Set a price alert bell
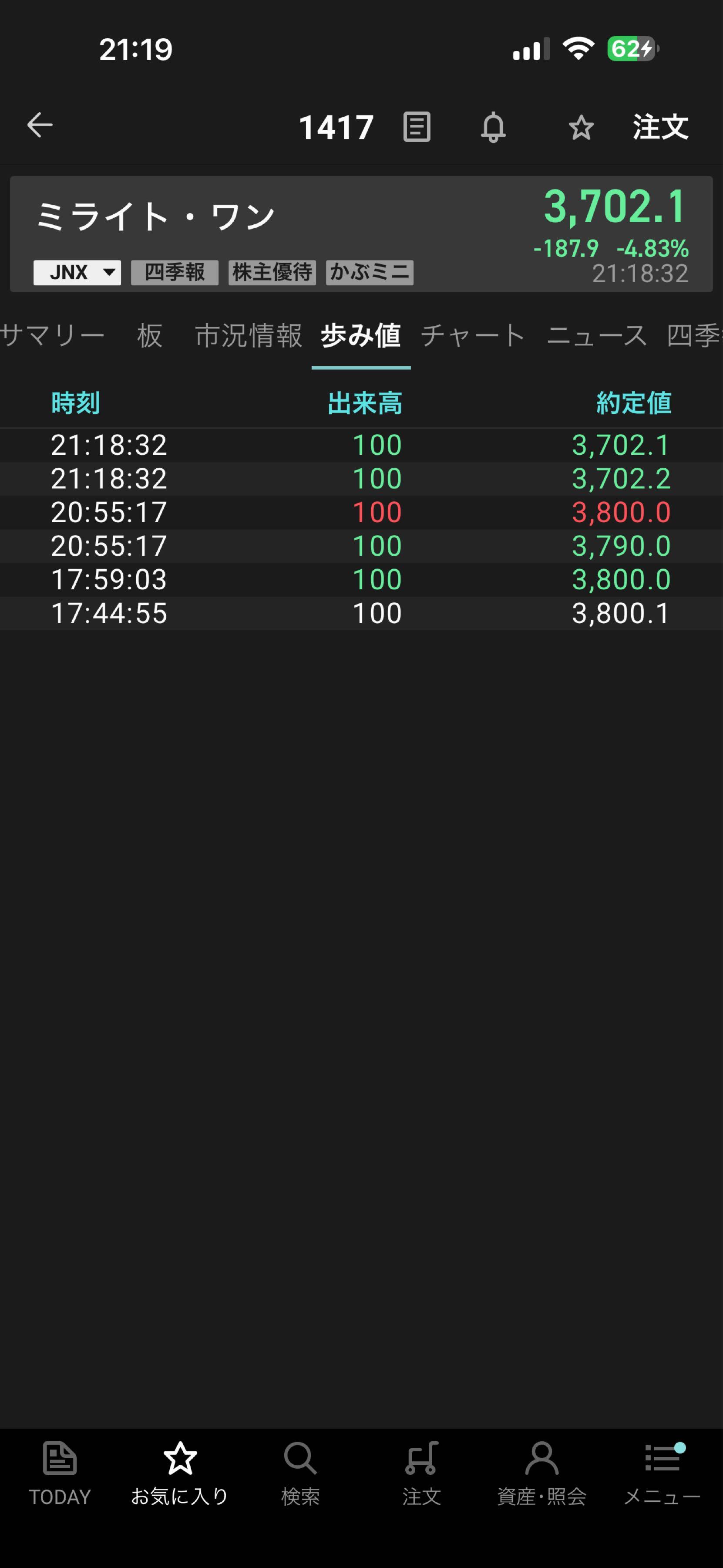This screenshot has width=723, height=1568. pos(493,127)
